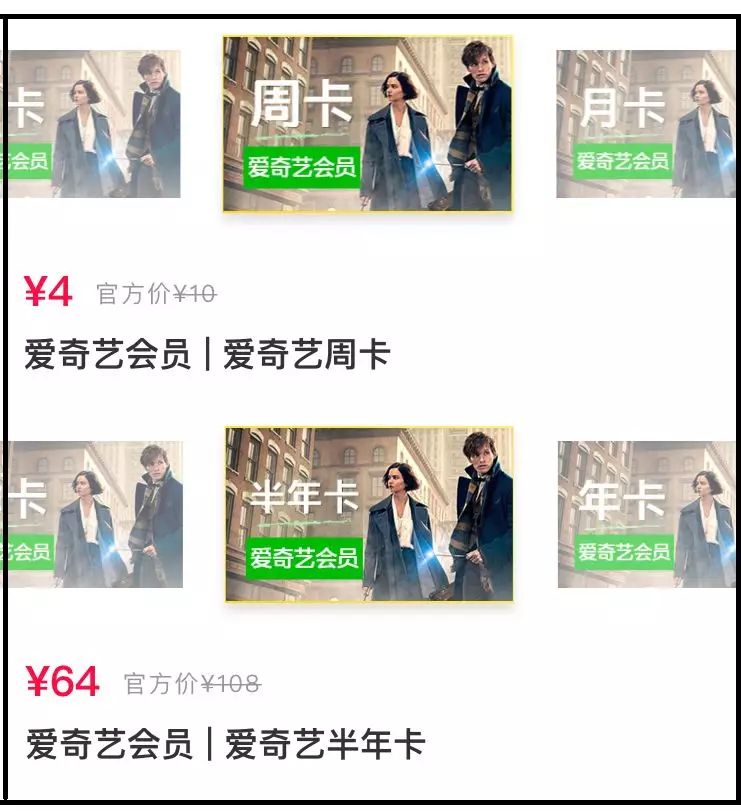Screen dimensions: 741x811
Task: Click the green 爱奇艺会员 badge on left partial card
Action: [x=30, y=158]
